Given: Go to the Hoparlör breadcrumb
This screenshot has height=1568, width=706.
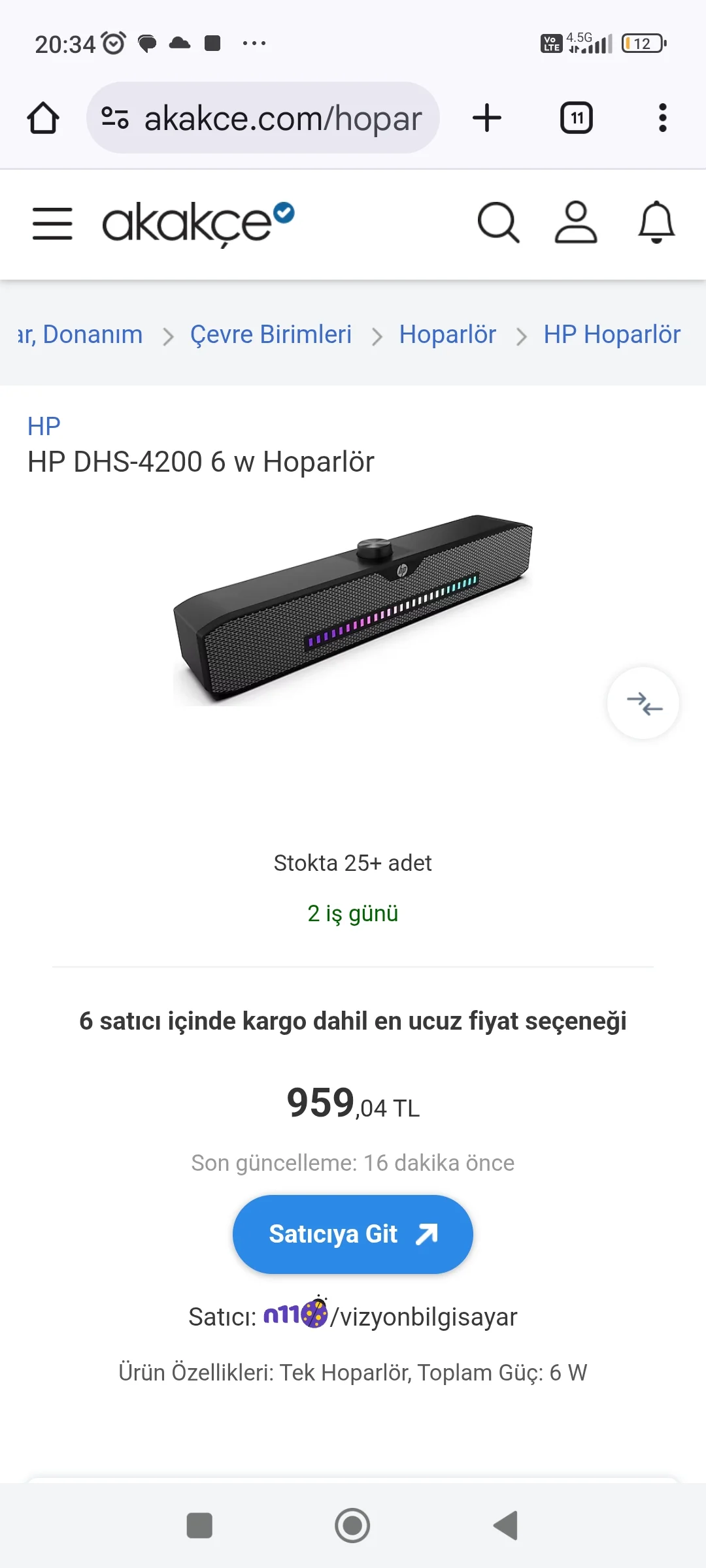Looking at the screenshot, I should tap(448, 335).
